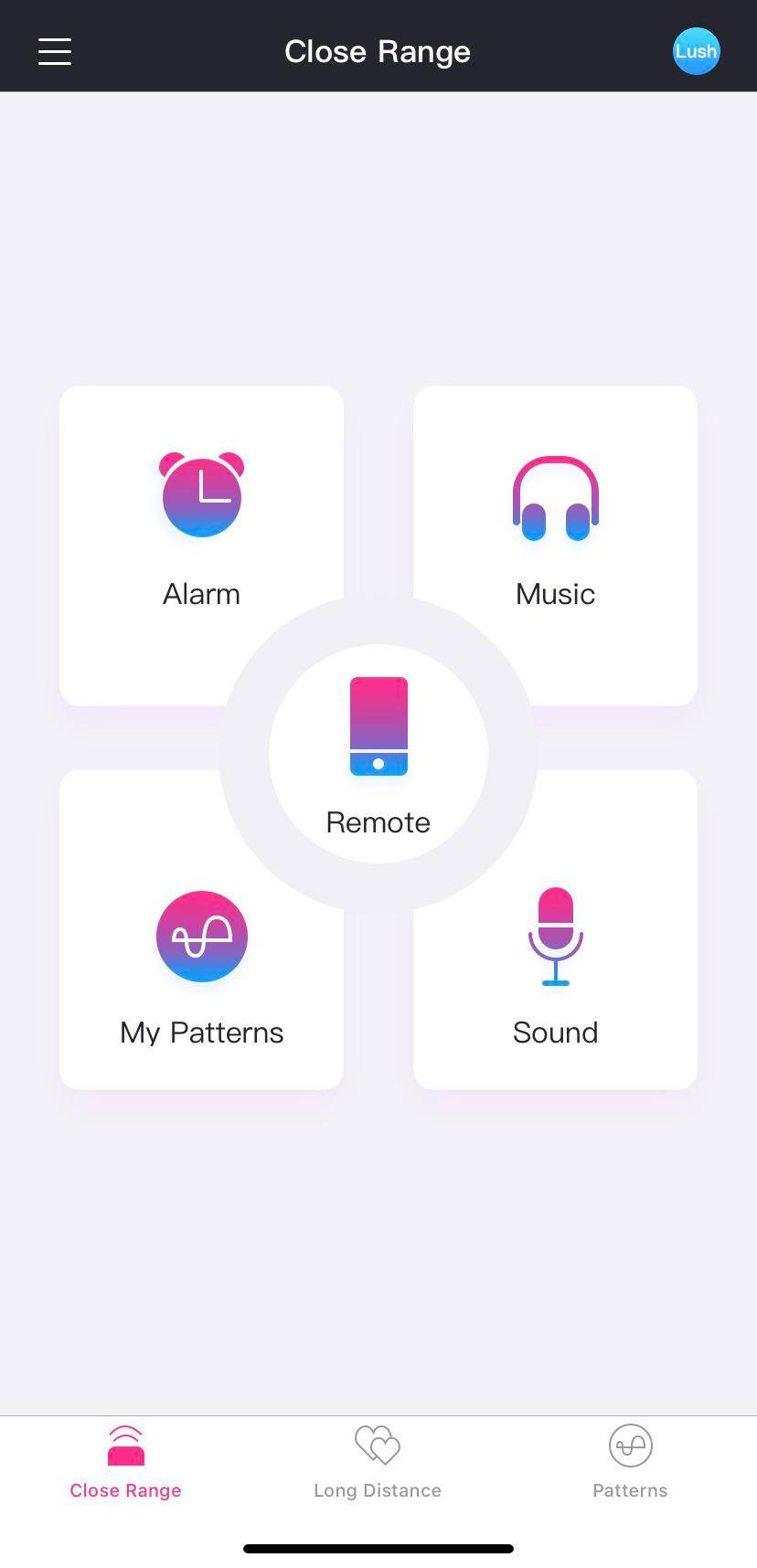
Task: Open the Music card
Action: click(x=555, y=521)
